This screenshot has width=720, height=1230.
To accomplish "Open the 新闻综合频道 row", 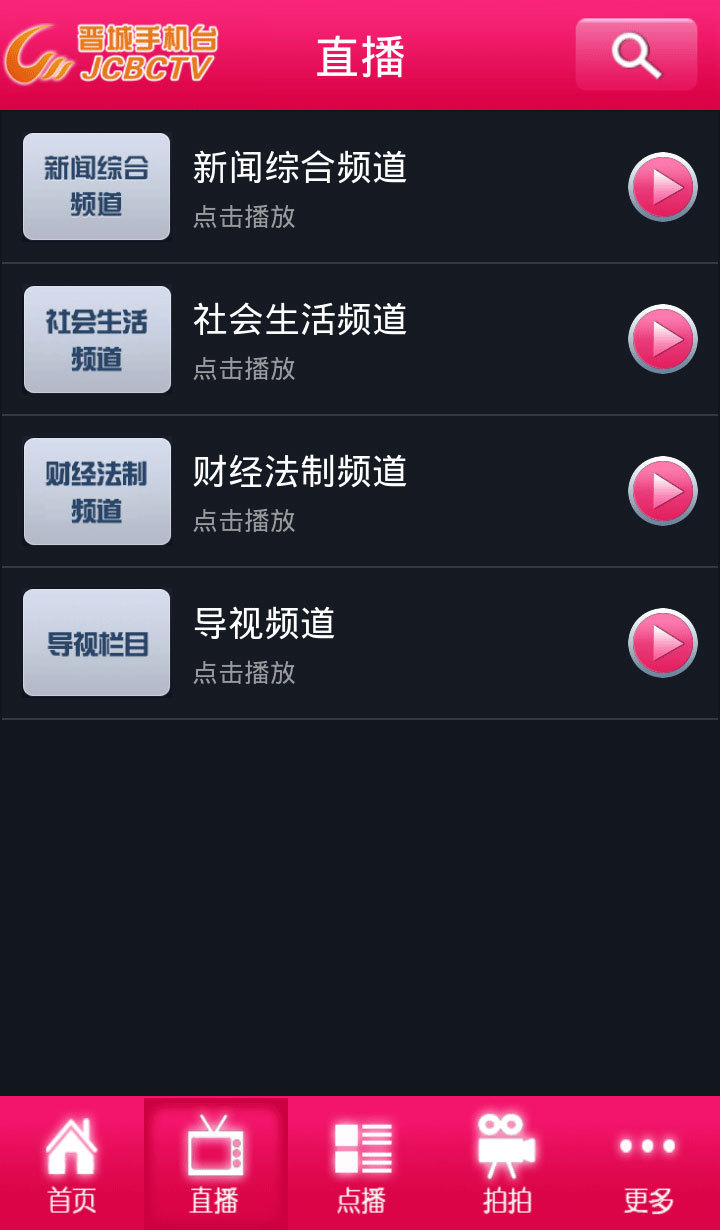I will click(360, 187).
